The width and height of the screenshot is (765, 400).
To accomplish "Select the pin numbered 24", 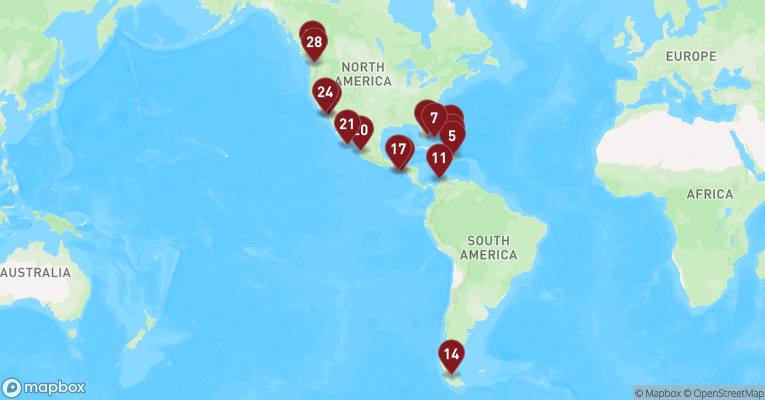I will click(x=324, y=95).
